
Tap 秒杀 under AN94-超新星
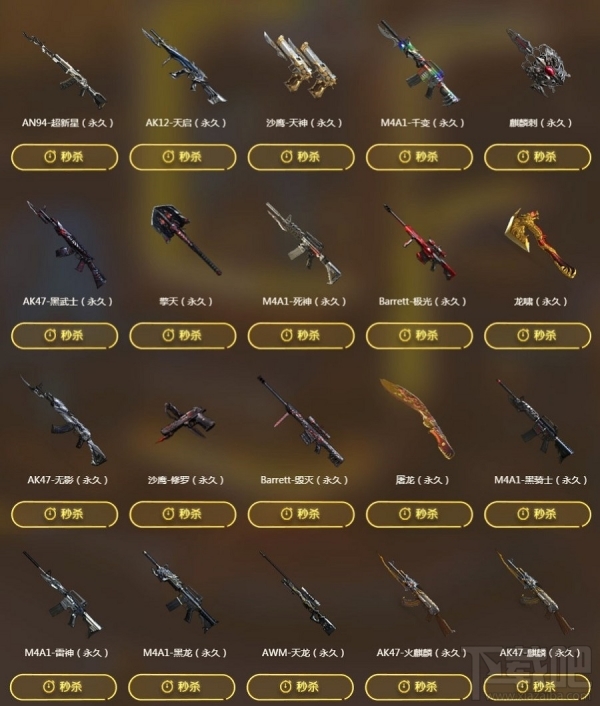pos(65,157)
